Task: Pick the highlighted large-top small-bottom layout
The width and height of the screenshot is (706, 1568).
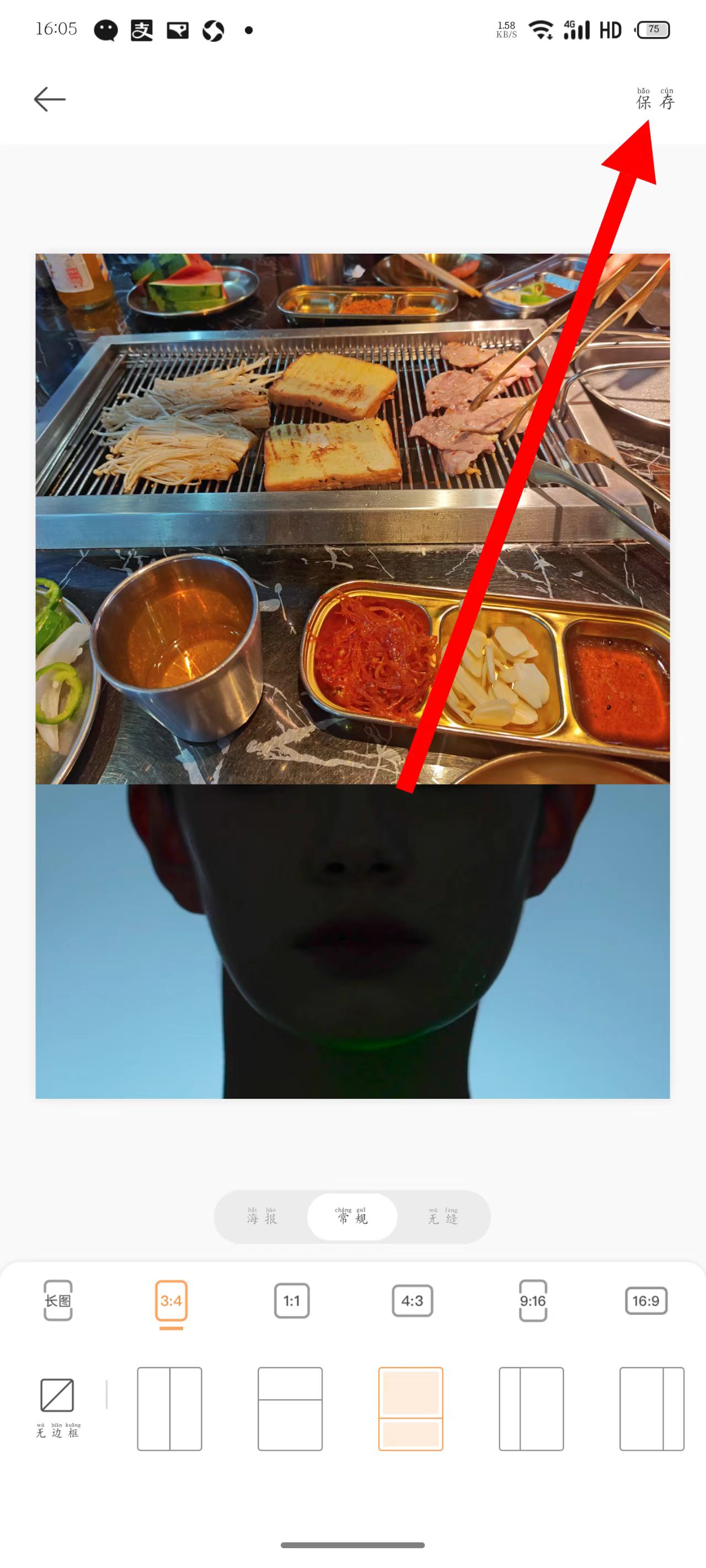Action: pyautogui.click(x=410, y=1409)
